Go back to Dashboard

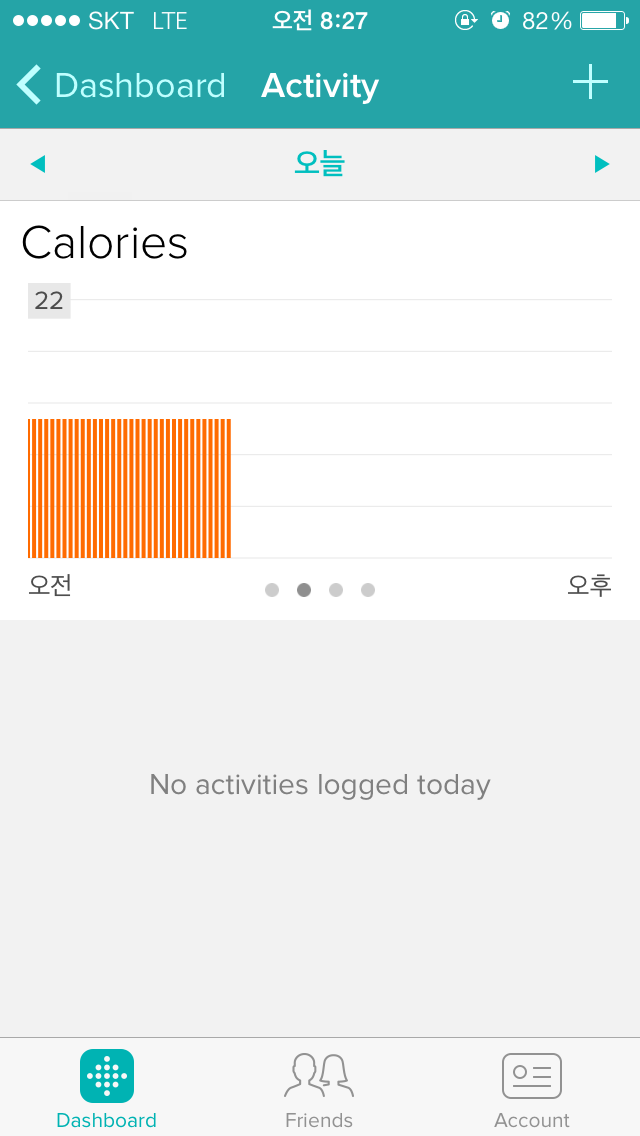pos(121,85)
